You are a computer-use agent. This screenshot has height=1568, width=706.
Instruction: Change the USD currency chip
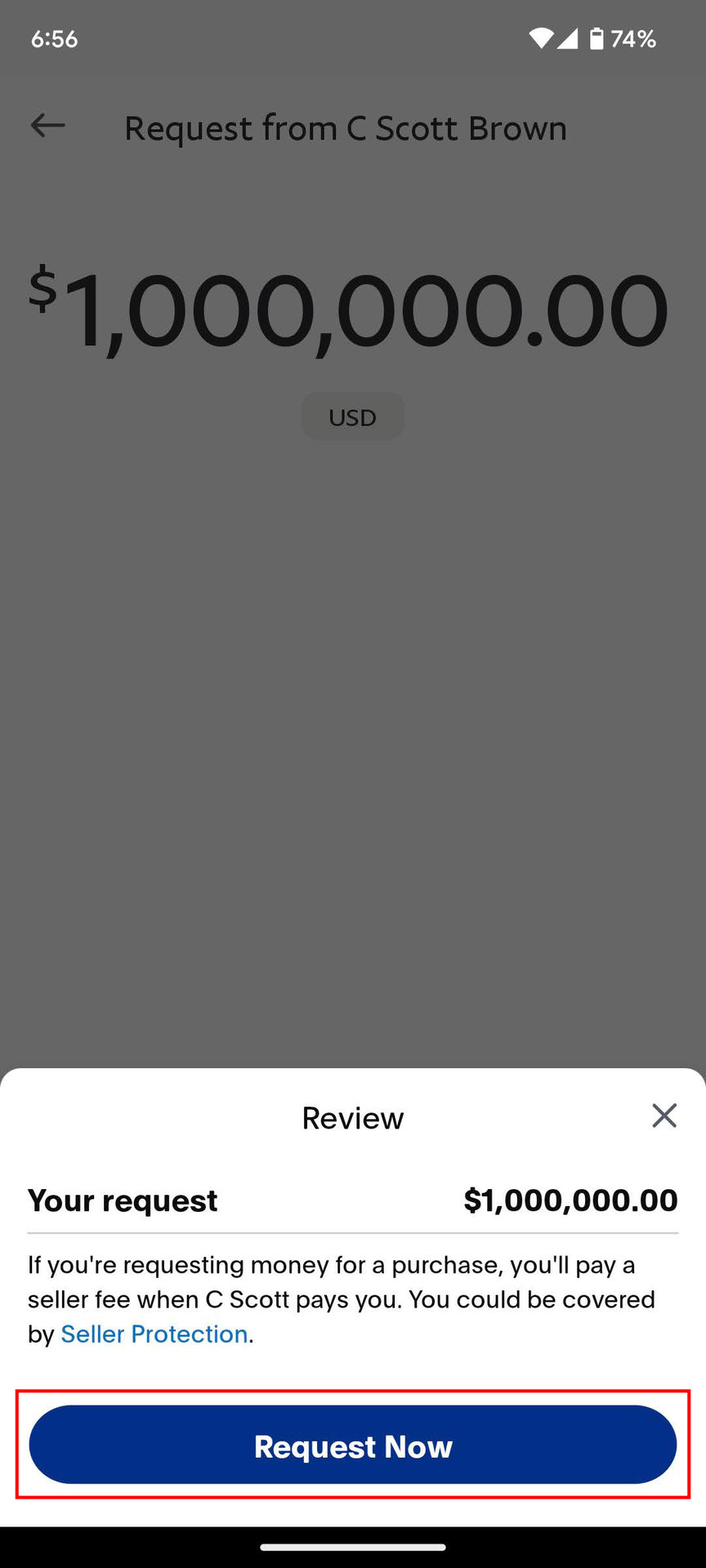pos(353,416)
